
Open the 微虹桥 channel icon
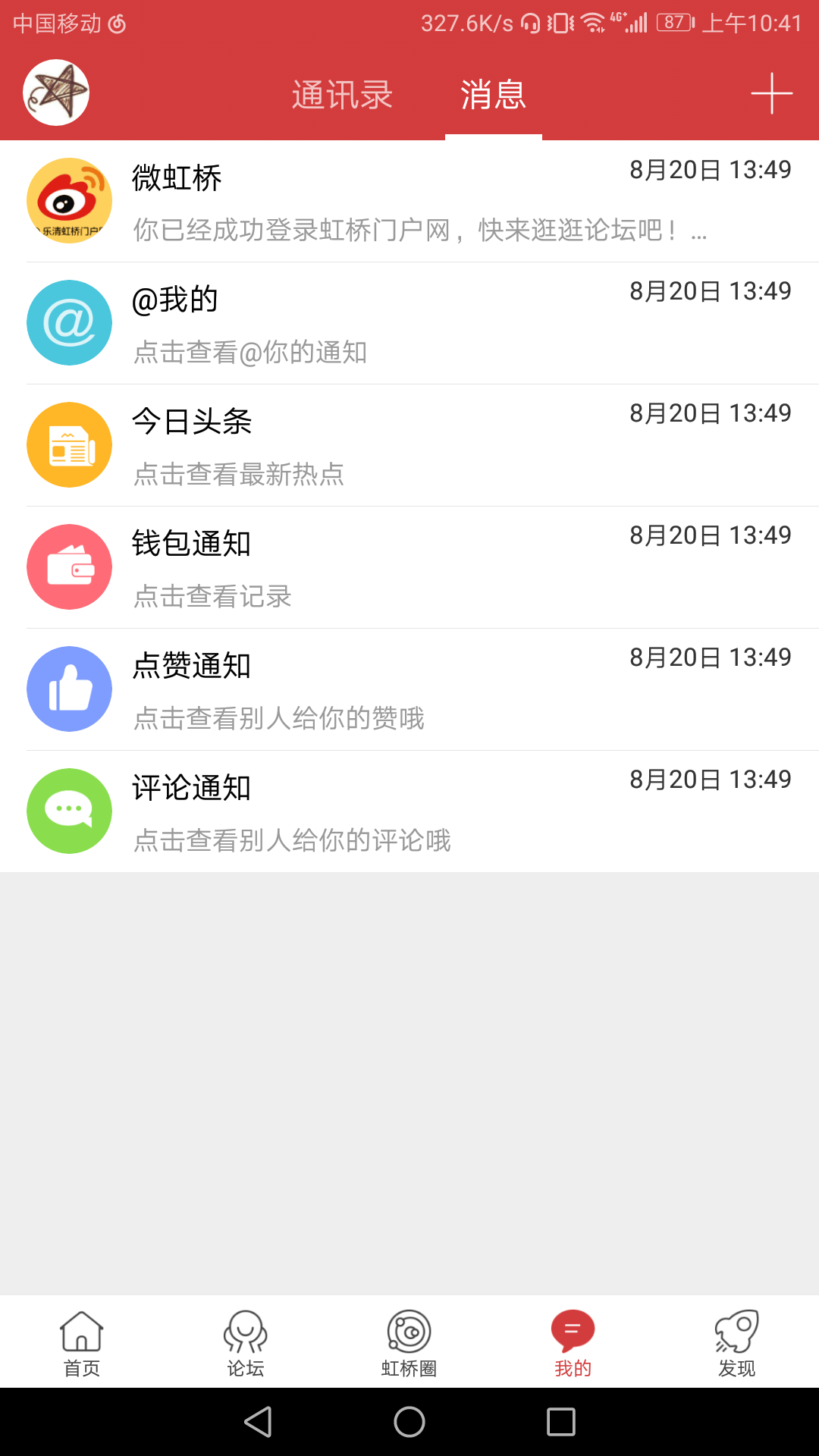tap(69, 200)
